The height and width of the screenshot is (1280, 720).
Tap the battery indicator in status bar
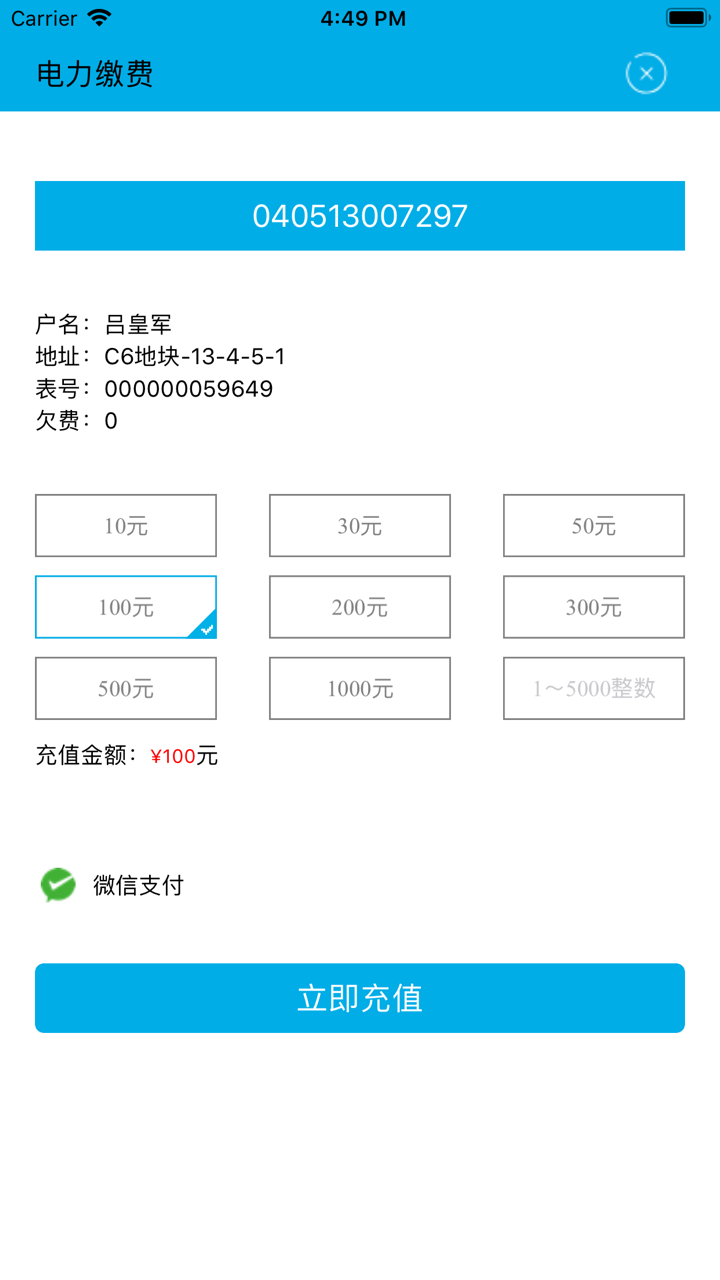(687, 16)
